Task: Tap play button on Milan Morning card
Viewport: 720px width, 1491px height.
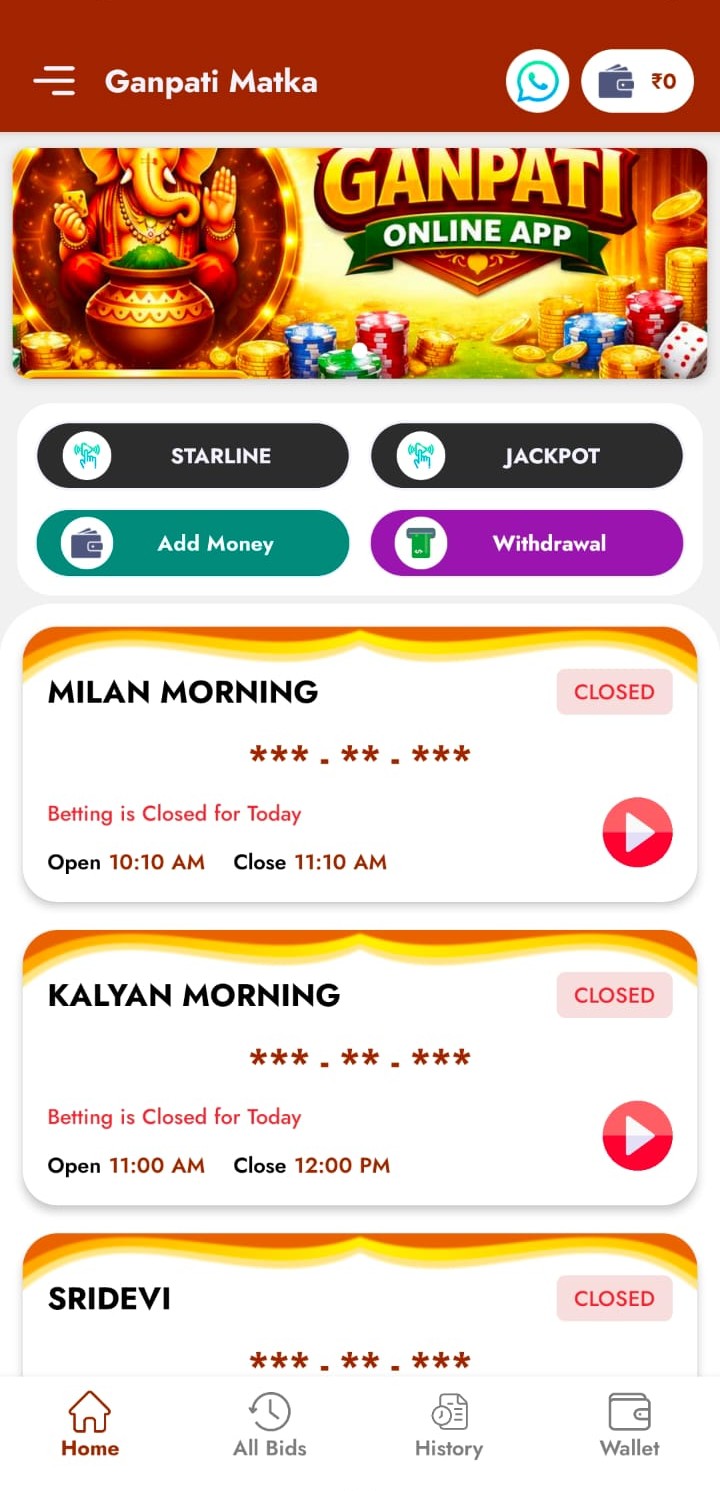Action: (x=637, y=832)
